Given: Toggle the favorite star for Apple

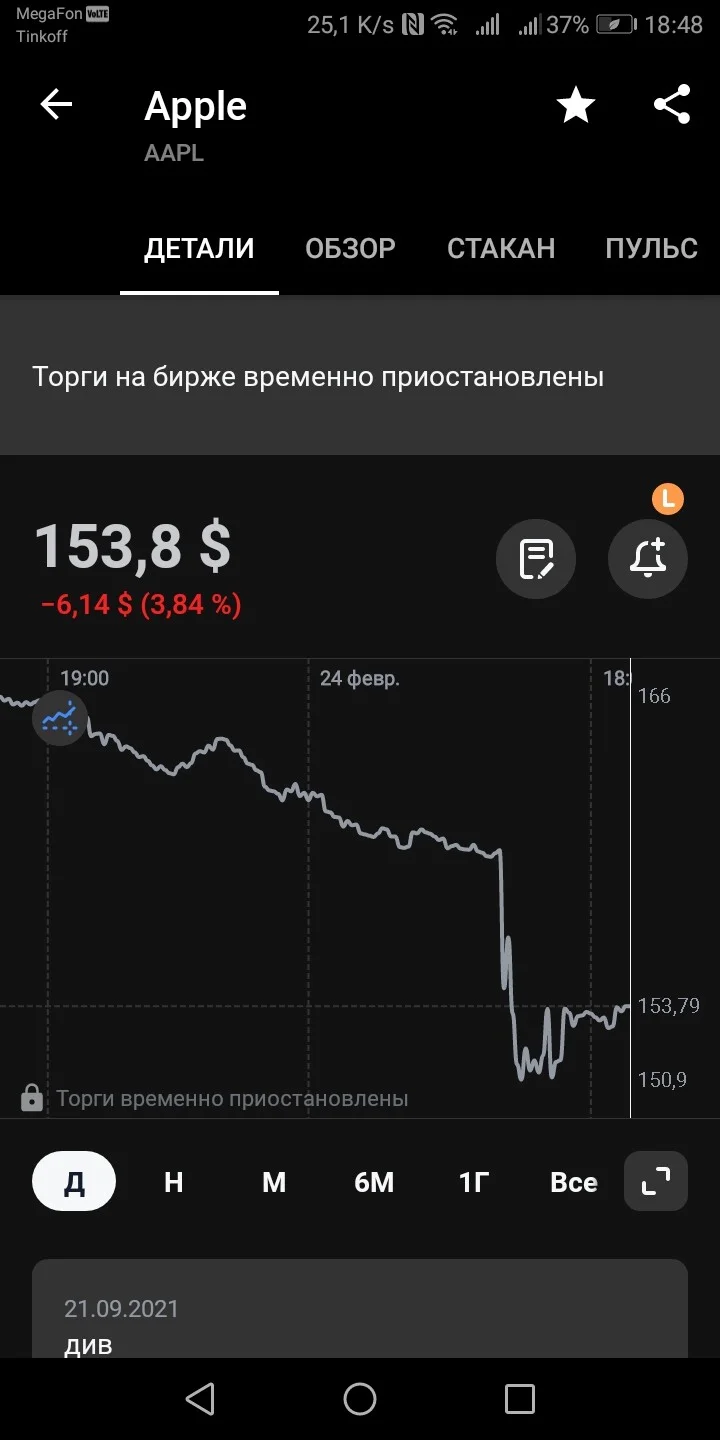Looking at the screenshot, I should 576,104.
